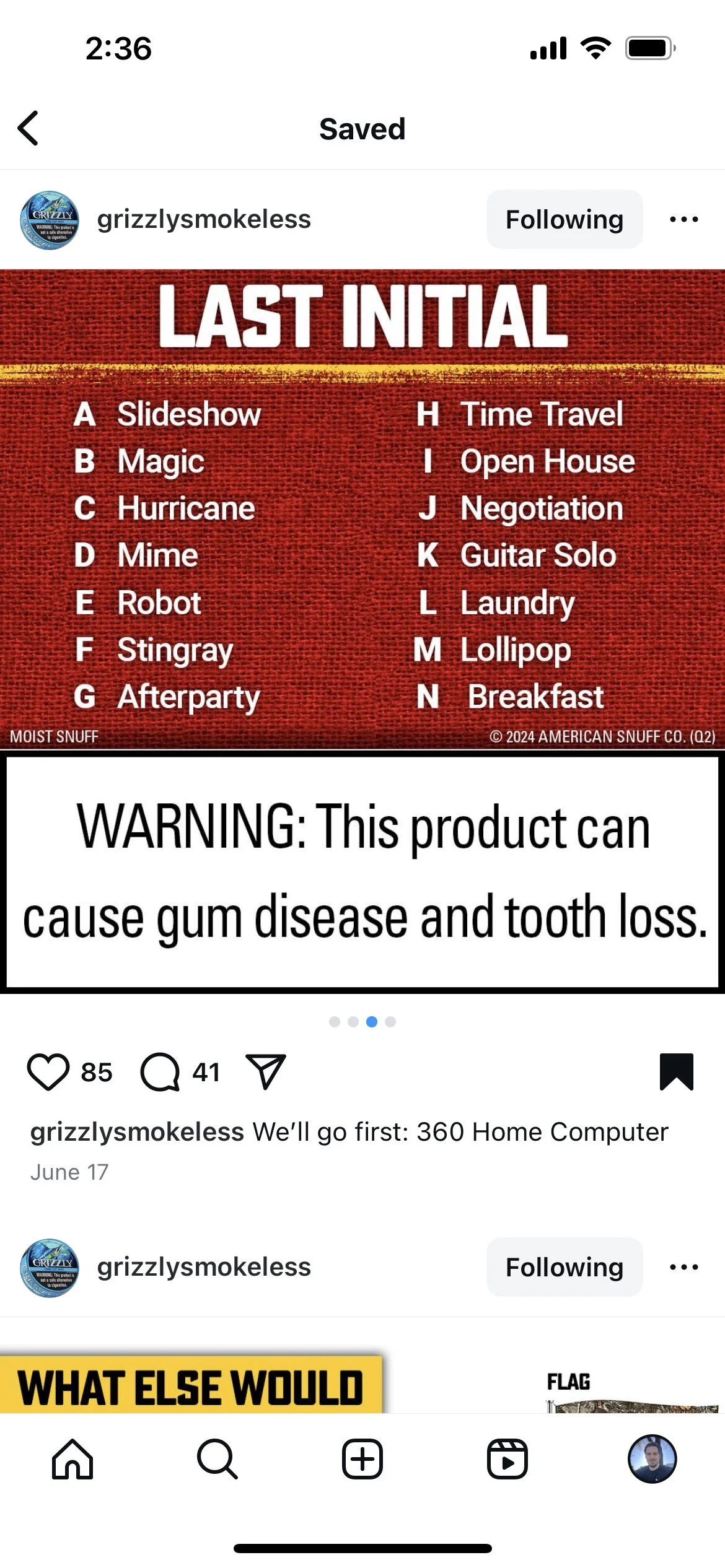Tap the grizzlysmokeless username in the caption
725x1568 pixels.
click(137, 1132)
